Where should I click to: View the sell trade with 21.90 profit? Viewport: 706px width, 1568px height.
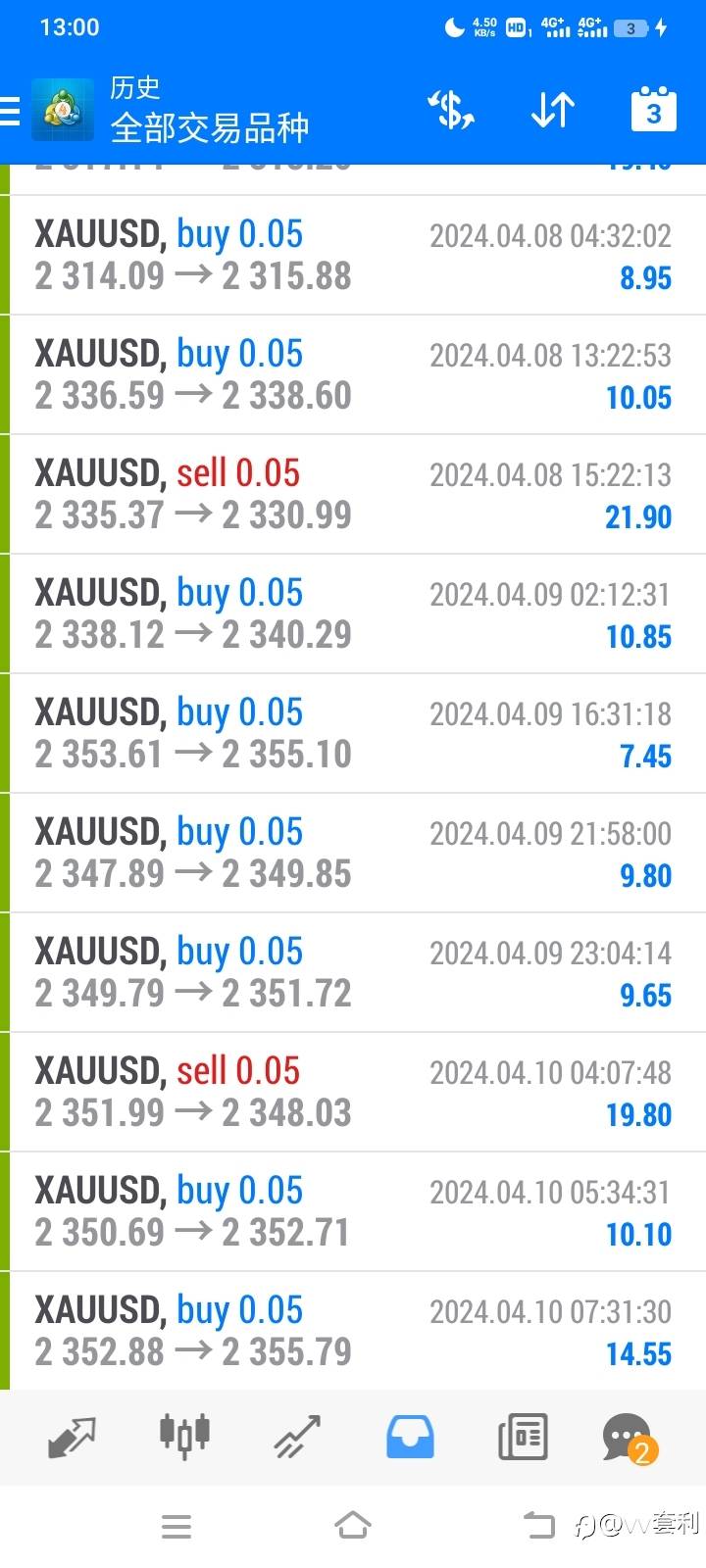pos(353,495)
